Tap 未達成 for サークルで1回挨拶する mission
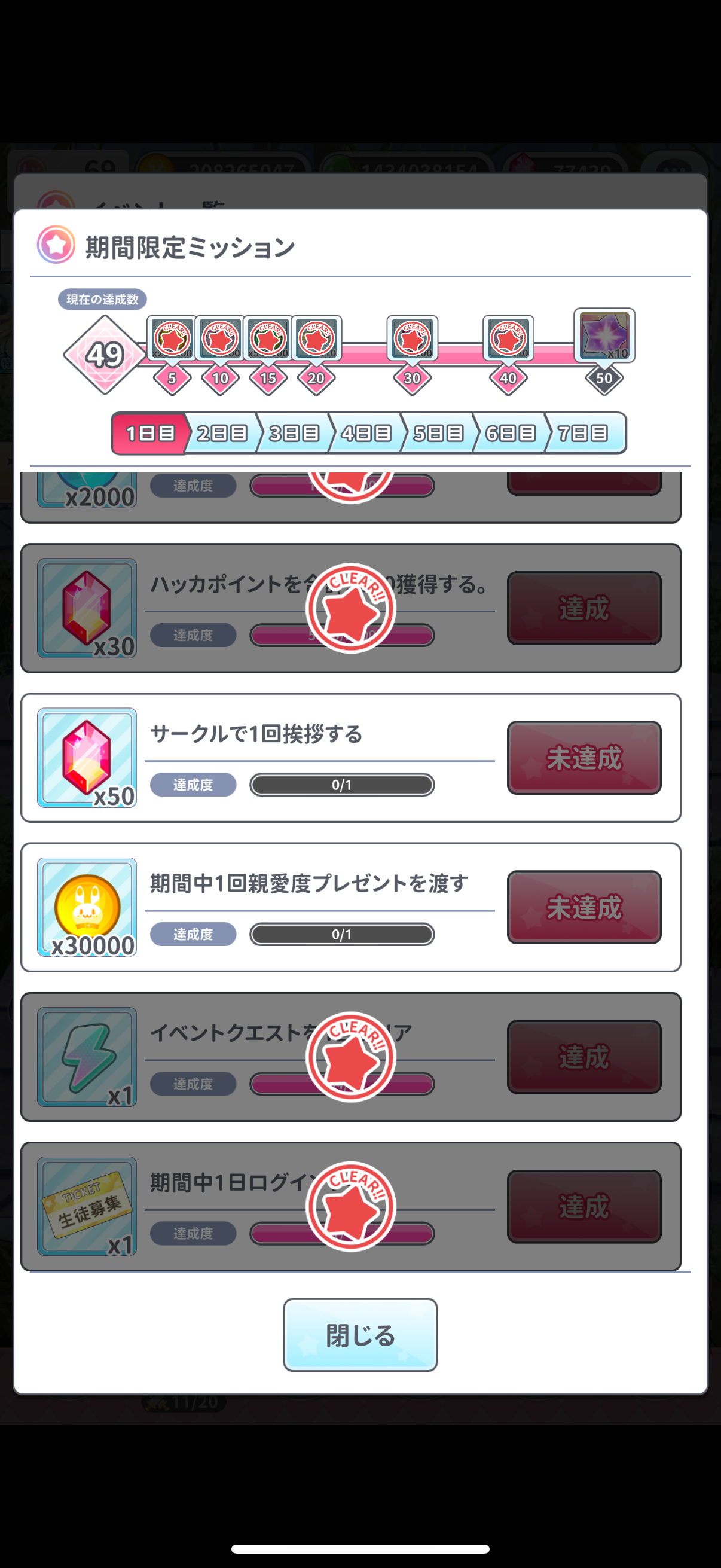Viewport: 721px width, 1568px height. (x=583, y=758)
